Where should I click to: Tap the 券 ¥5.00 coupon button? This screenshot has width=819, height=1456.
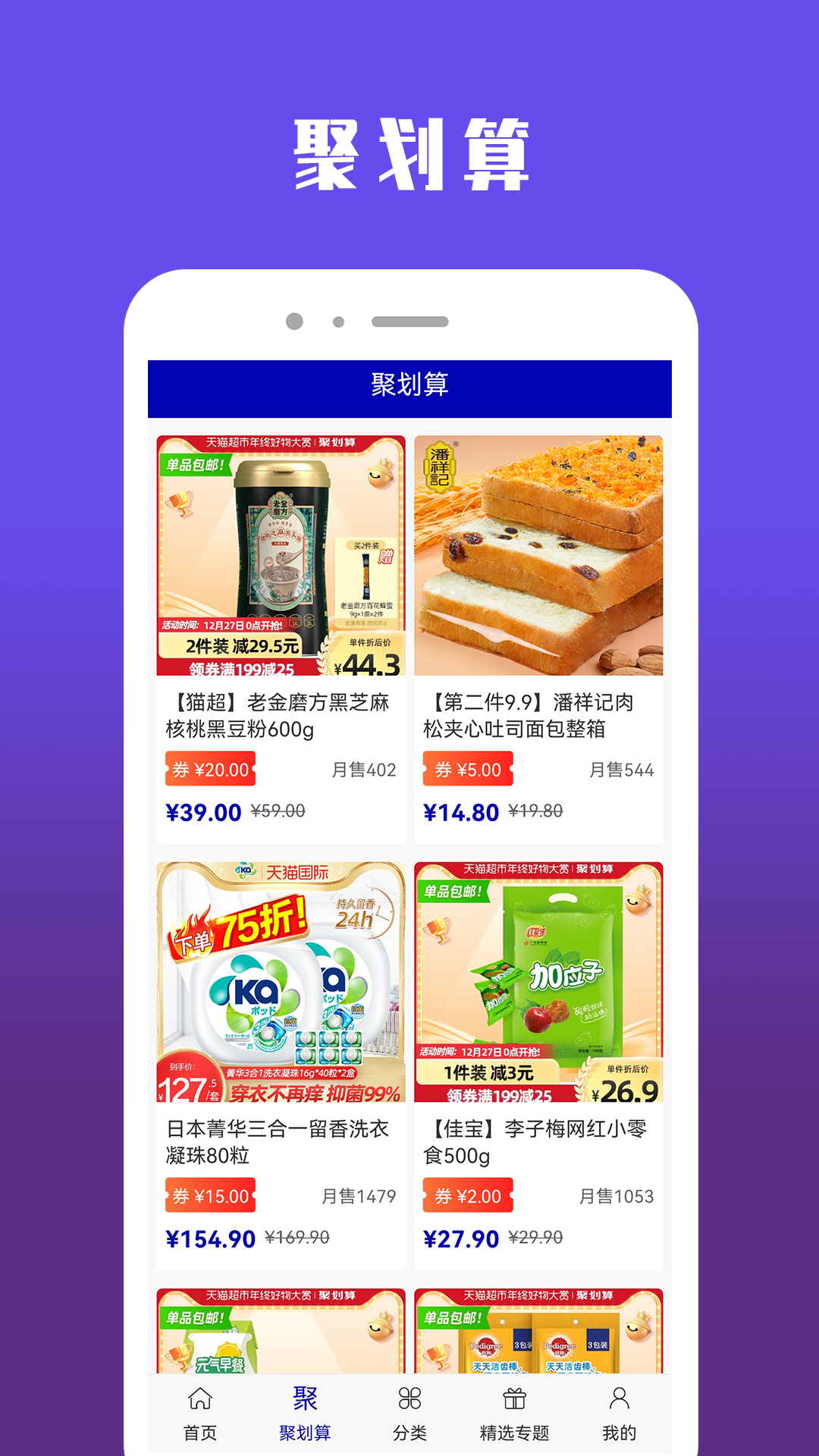467,769
